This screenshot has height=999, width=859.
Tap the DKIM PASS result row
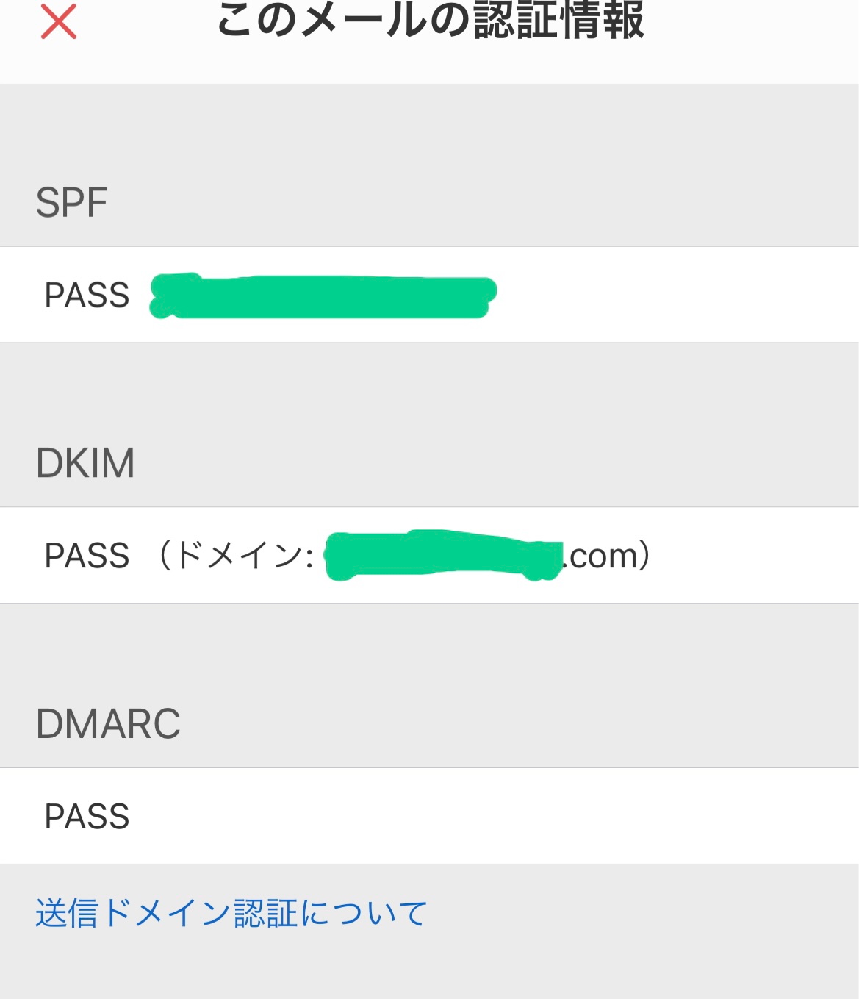tap(430, 555)
